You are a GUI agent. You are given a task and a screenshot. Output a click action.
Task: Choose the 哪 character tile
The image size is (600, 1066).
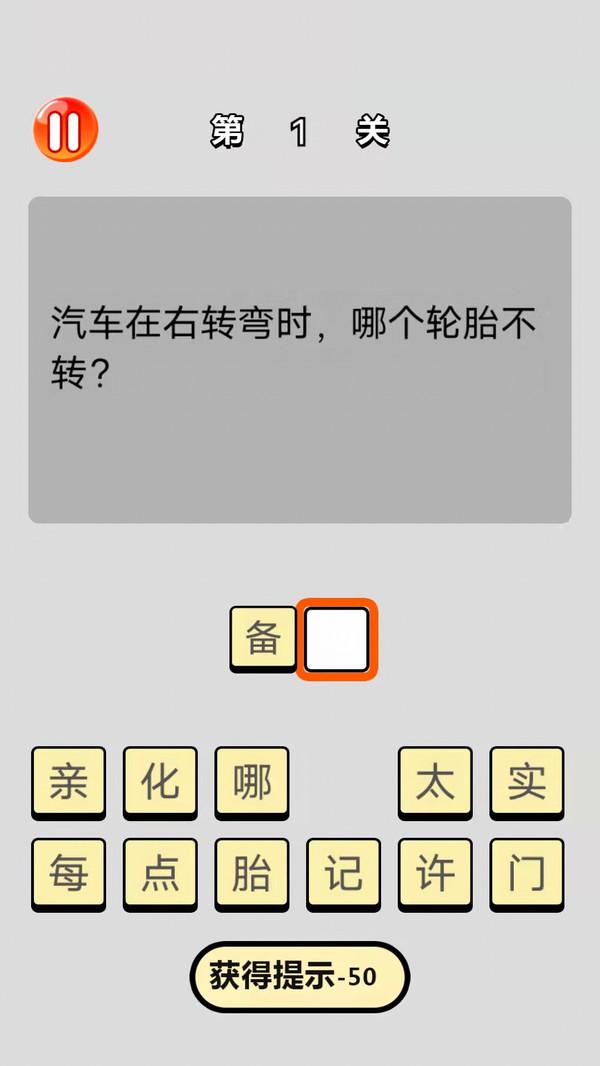(252, 782)
